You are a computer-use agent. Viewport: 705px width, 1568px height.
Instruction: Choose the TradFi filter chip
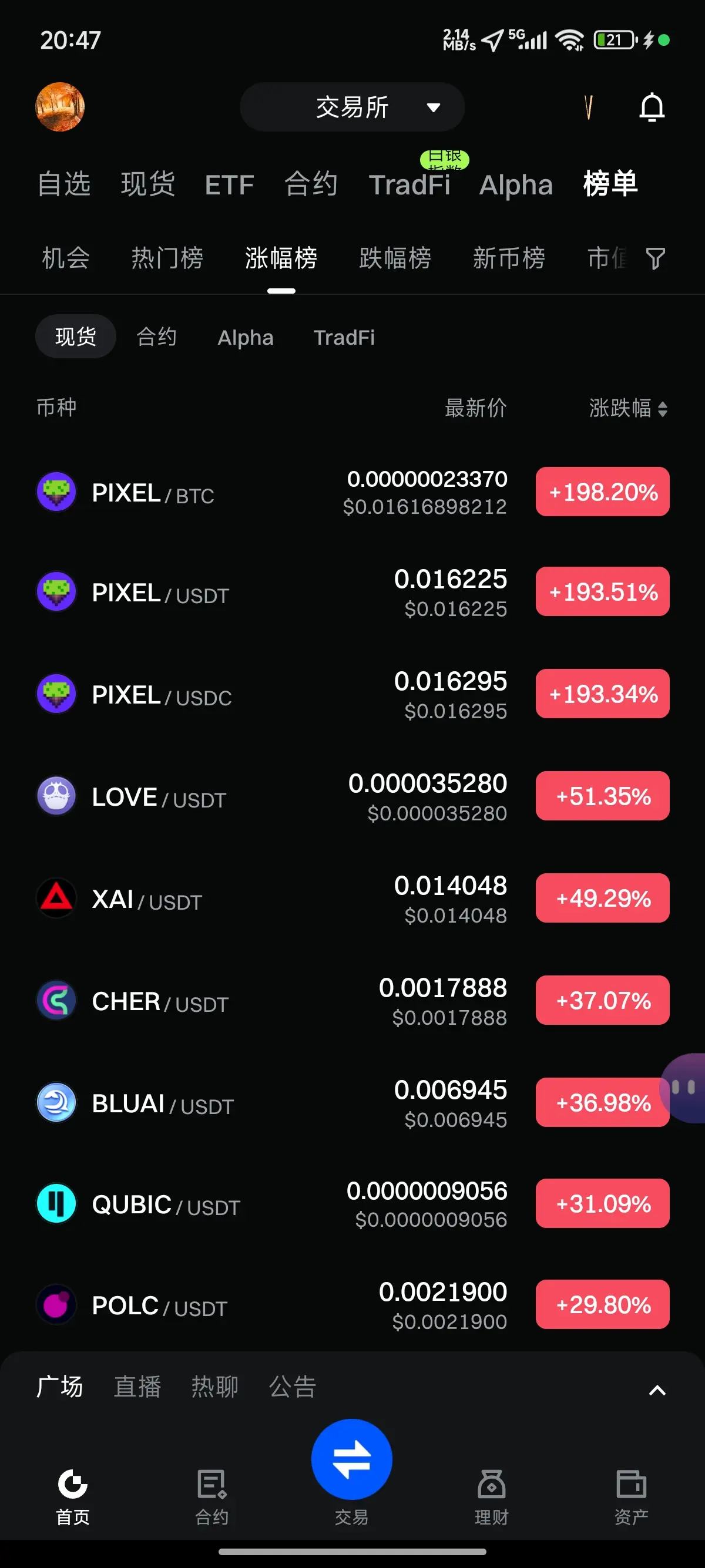pyautogui.click(x=344, y=337)
